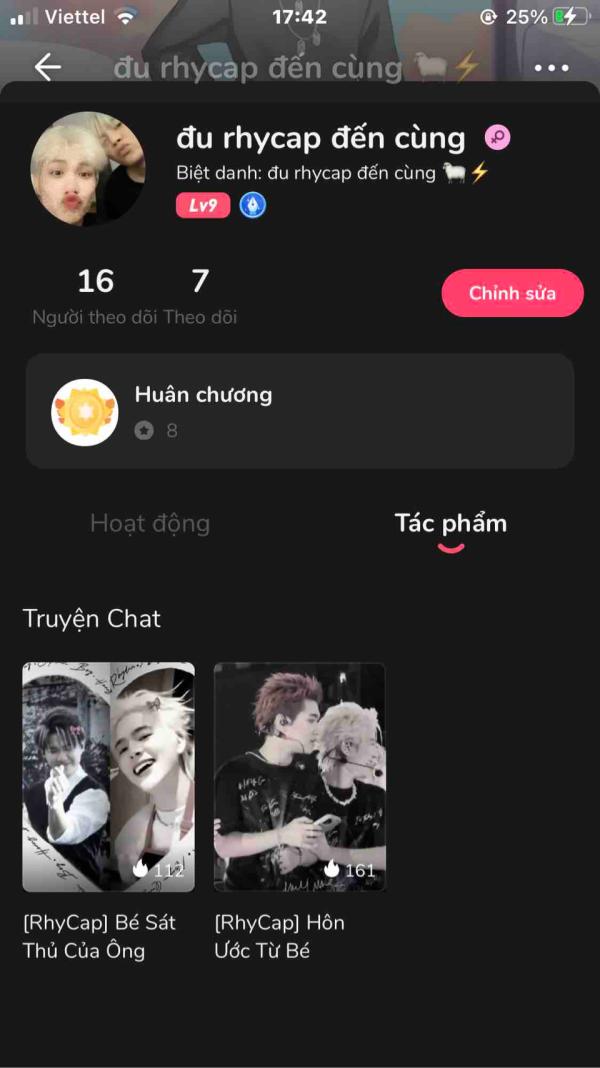Image resolution: width=600 pixels, height=1068 pixels.
Task: Open the Huân chương card
Action: point(300,411)
